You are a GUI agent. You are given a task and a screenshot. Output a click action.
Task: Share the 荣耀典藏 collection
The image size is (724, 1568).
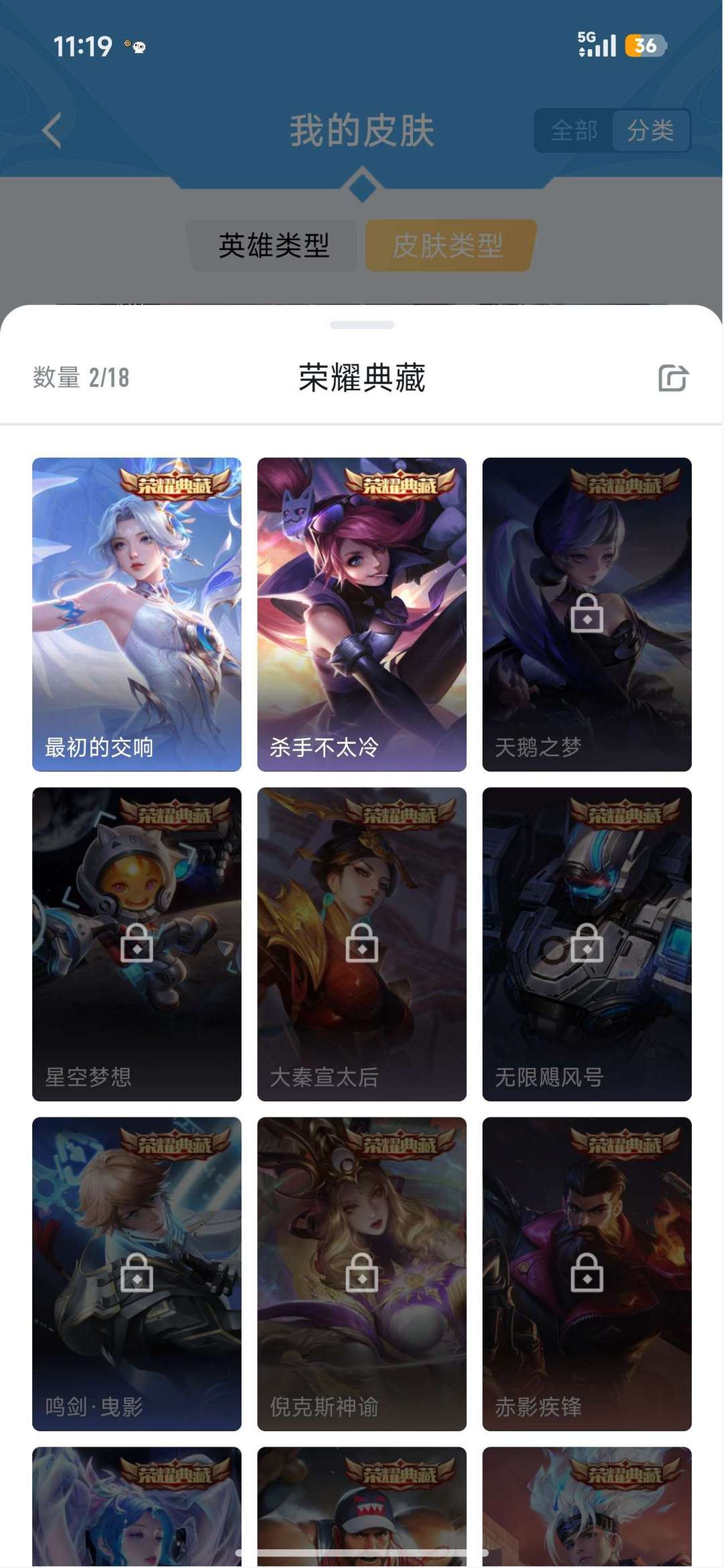(x=673, y=377)
